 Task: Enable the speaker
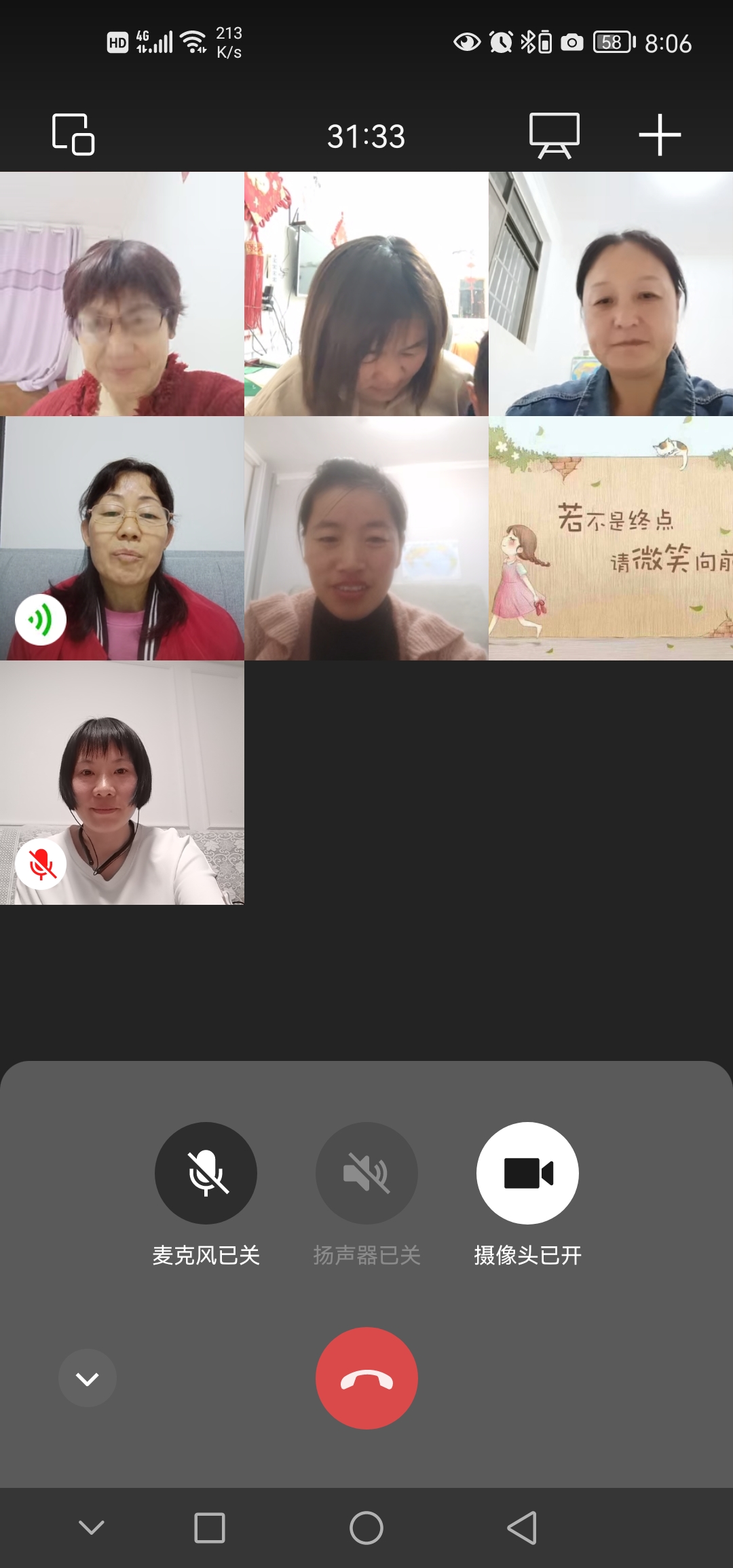tap(366, 1173)
